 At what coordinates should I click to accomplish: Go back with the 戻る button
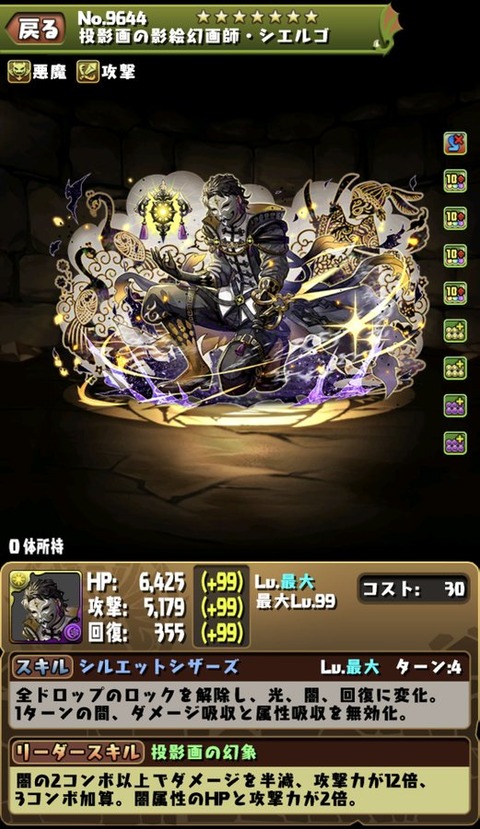coord(36,29)
